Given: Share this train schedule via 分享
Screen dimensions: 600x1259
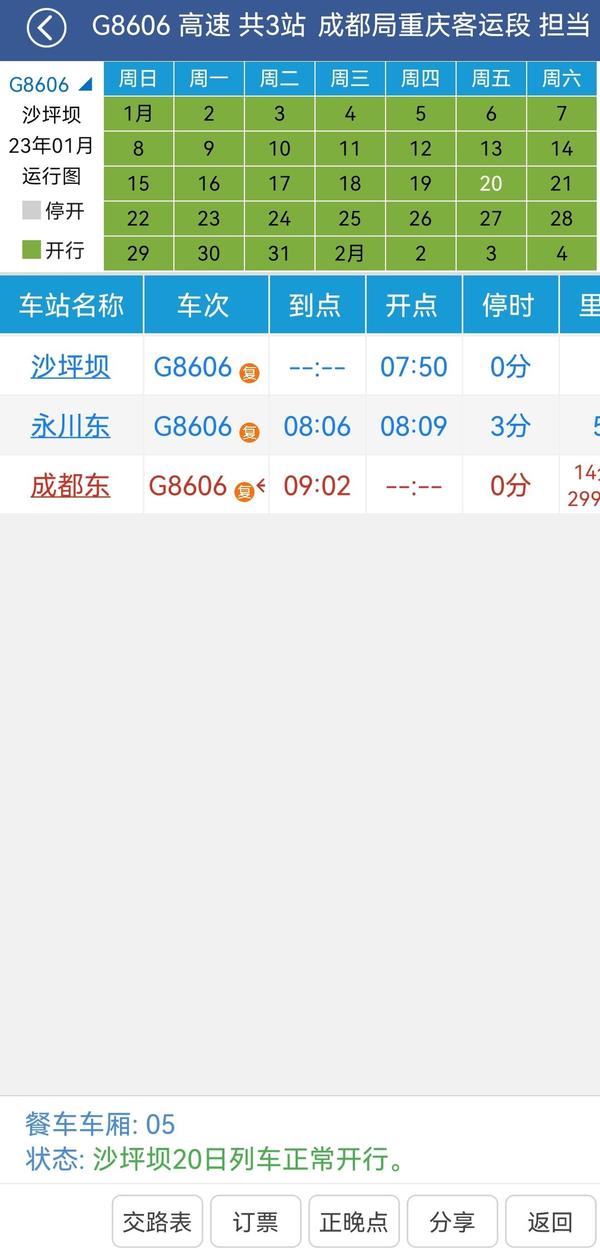Looking at the screenshot, I should point(451,1221).
